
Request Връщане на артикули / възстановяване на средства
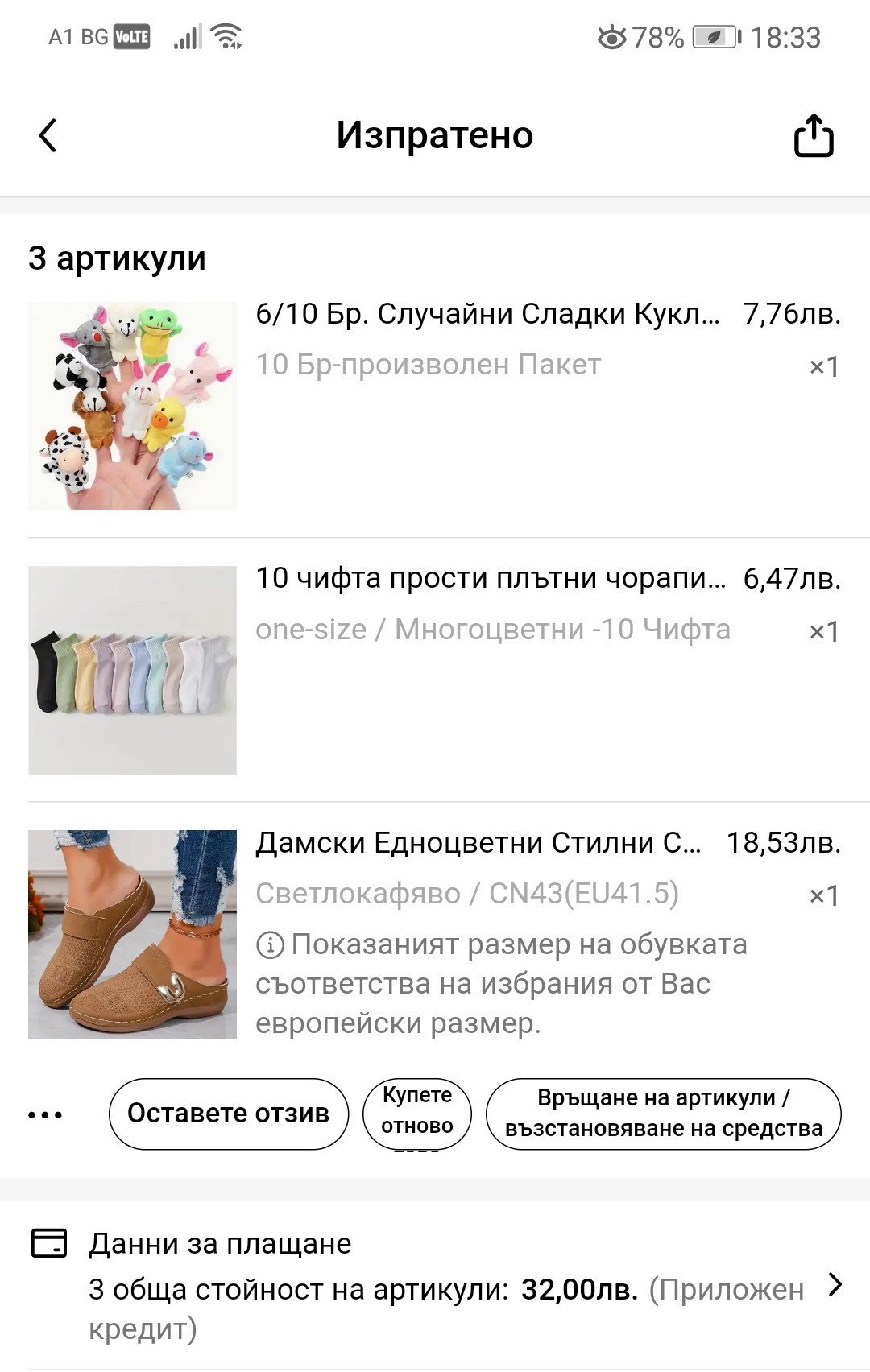[x=663, y=1114]
